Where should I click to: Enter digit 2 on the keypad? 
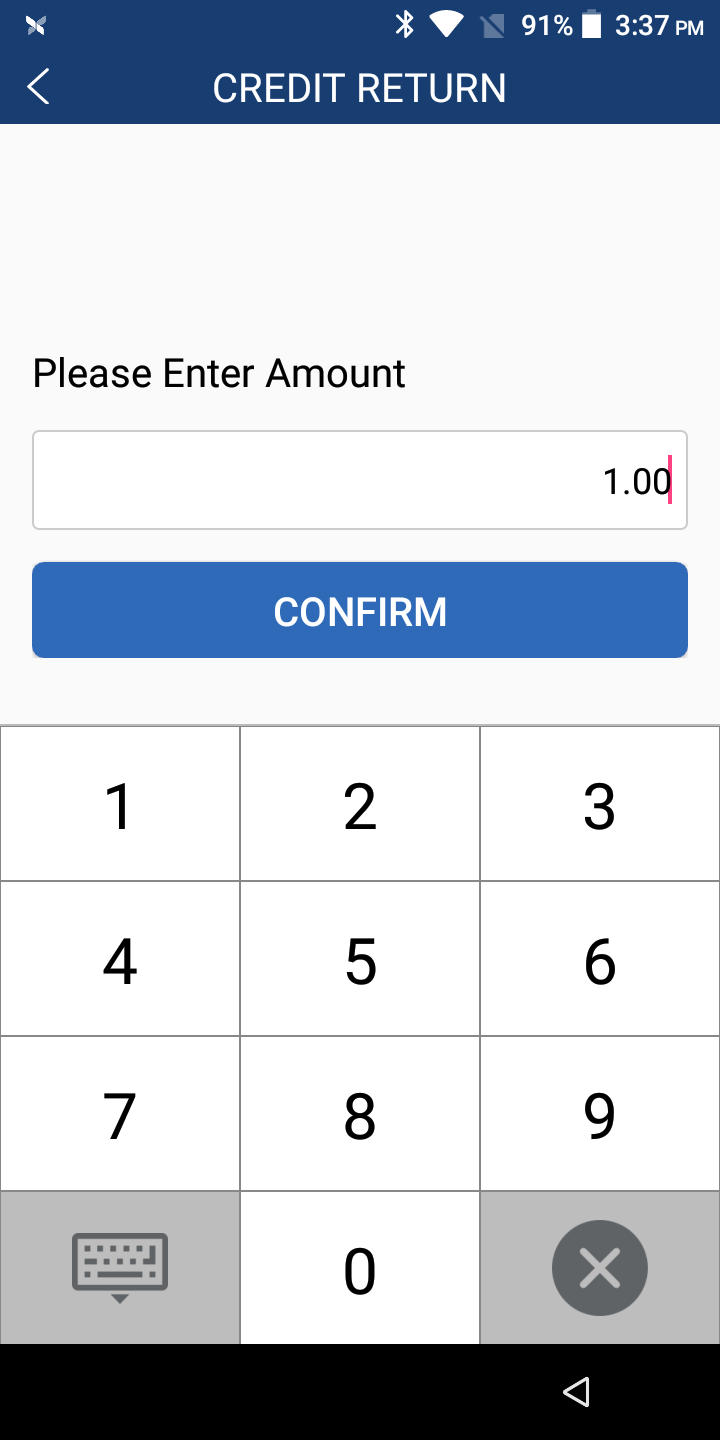[x=360, y=805]
